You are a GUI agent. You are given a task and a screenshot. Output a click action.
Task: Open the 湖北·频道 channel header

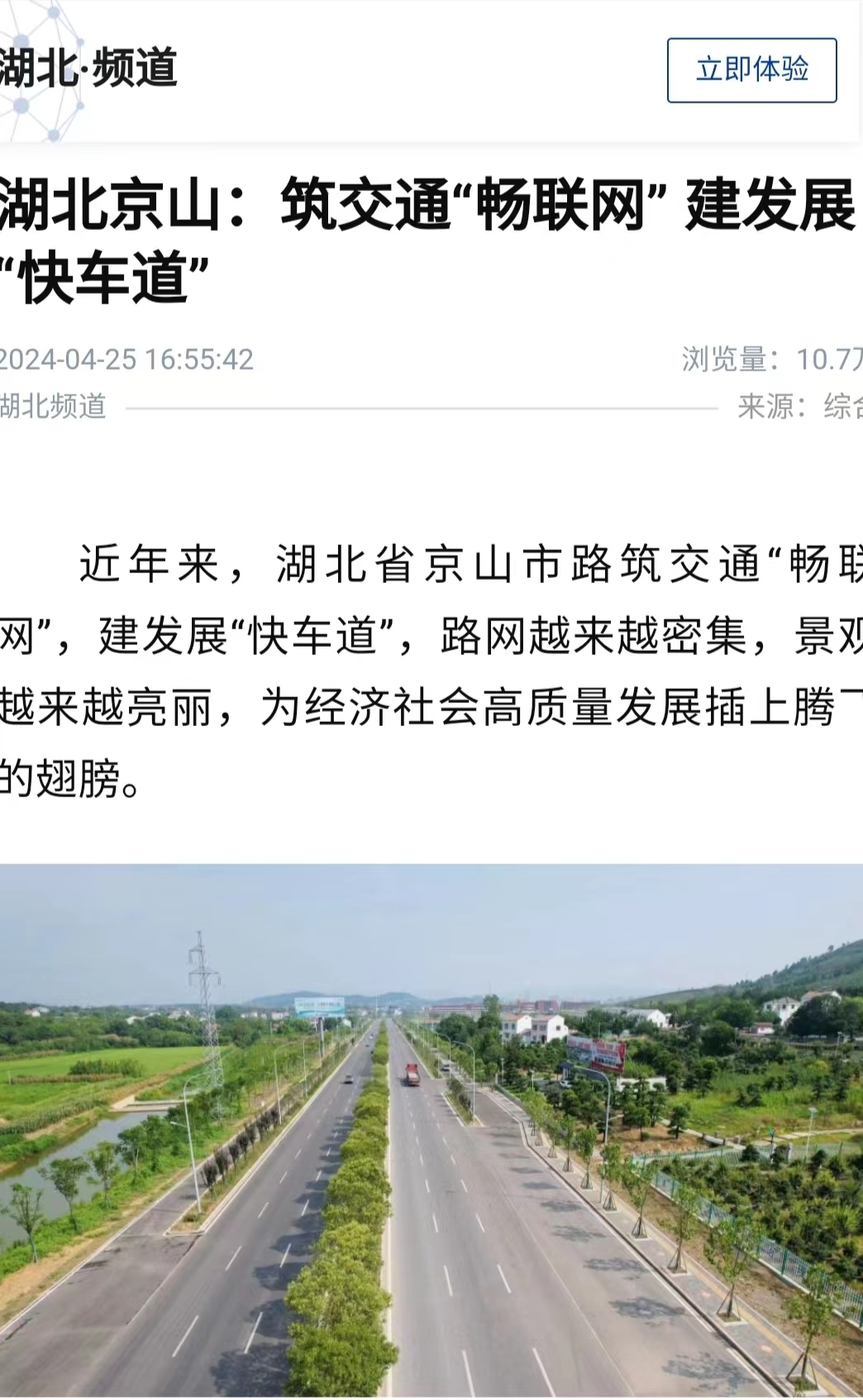click(88, 68)
